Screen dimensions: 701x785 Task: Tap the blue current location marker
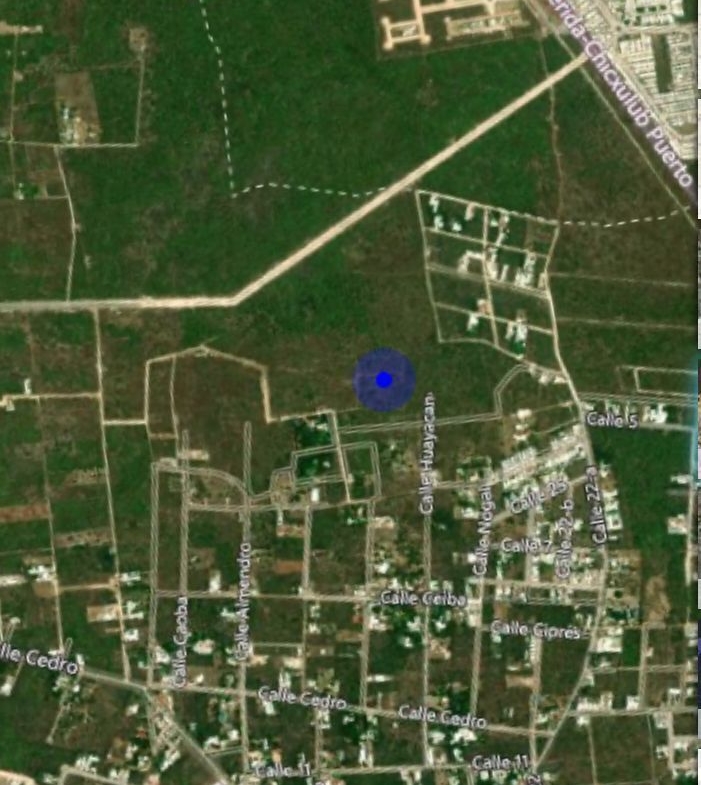click(x=384, y=380)
